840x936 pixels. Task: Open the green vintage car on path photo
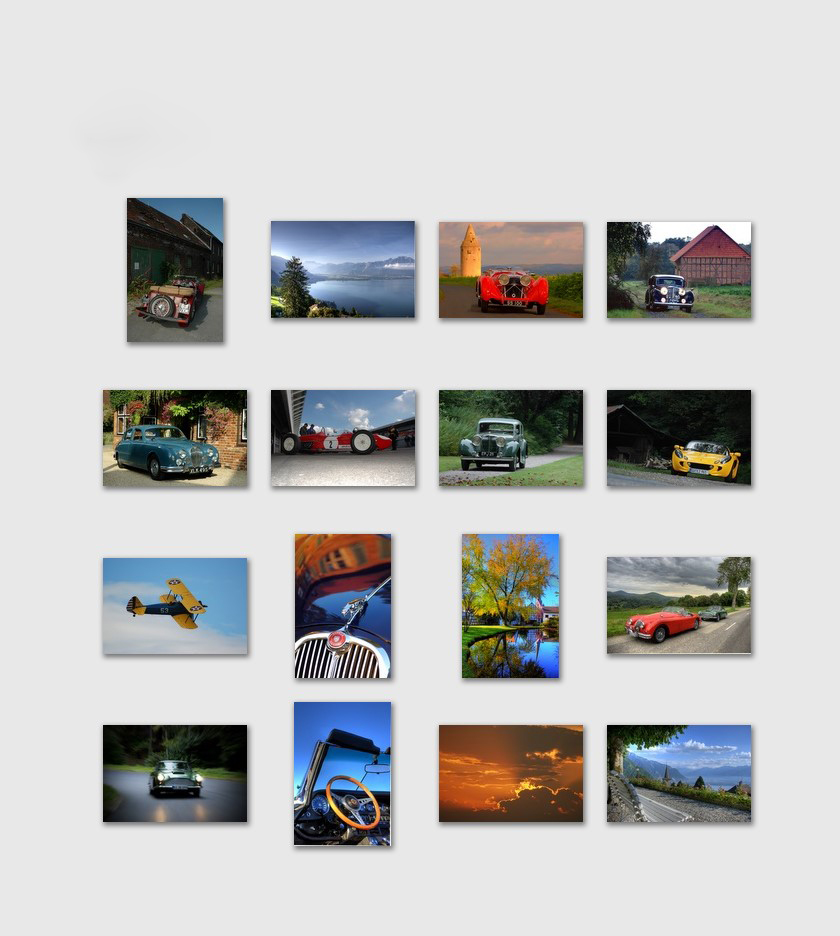coord(511,438)
